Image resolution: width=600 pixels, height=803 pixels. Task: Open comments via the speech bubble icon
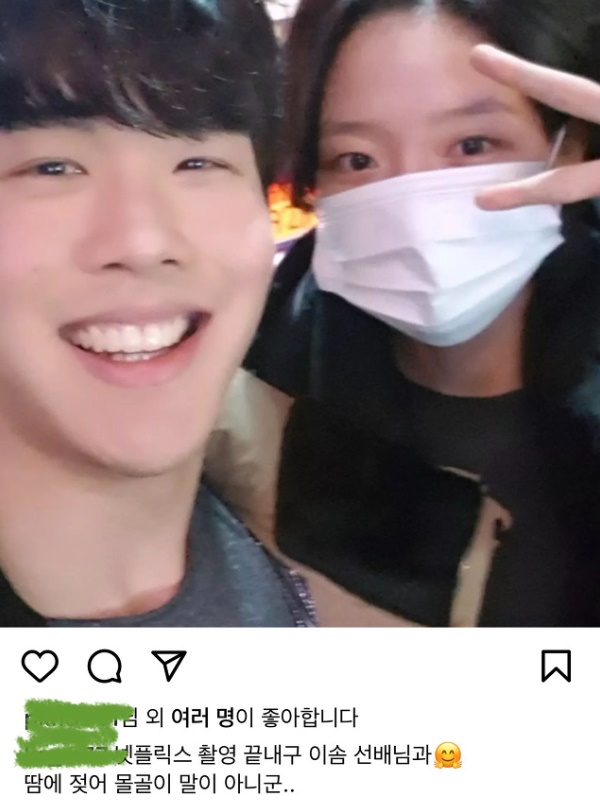click(x=103, y=666)
